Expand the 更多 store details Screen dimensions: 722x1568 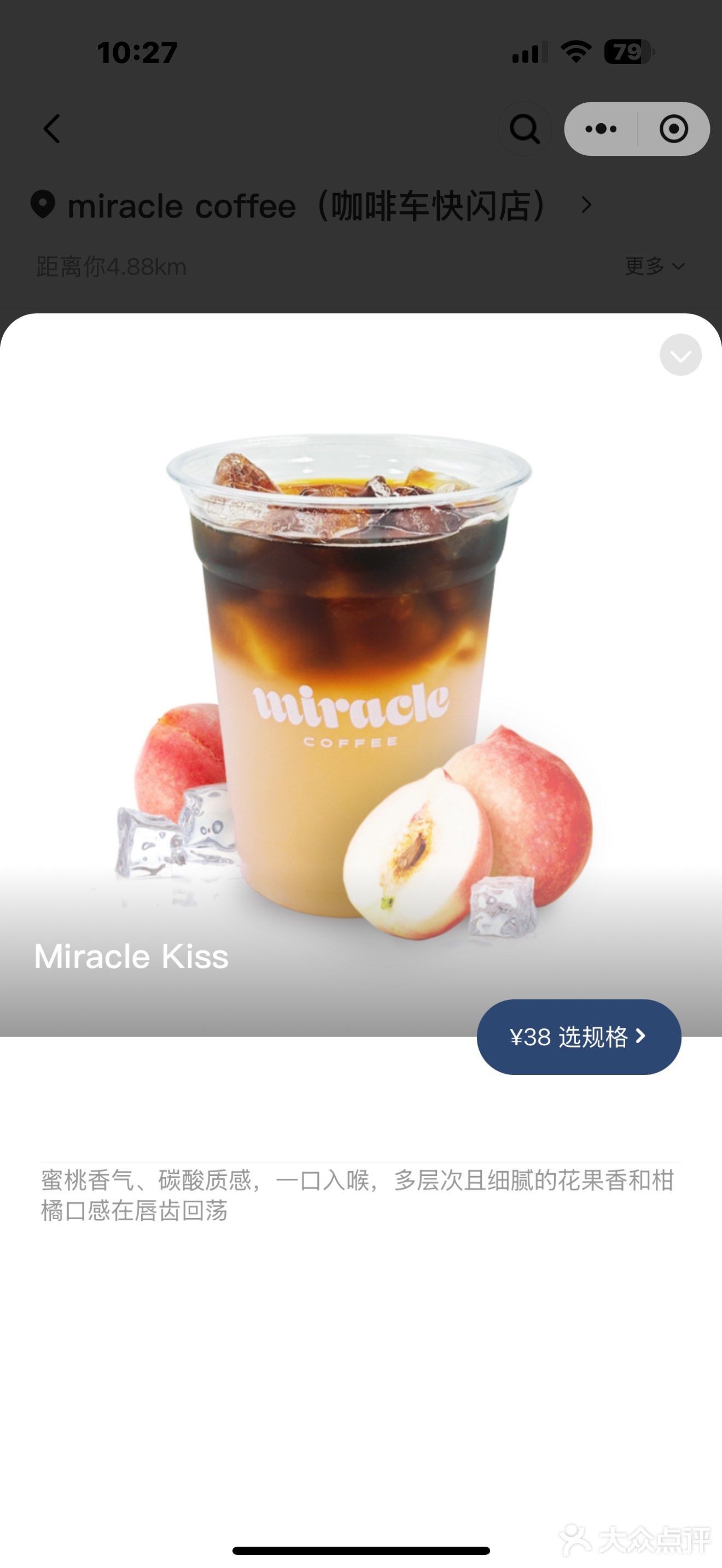coord(654,266)
